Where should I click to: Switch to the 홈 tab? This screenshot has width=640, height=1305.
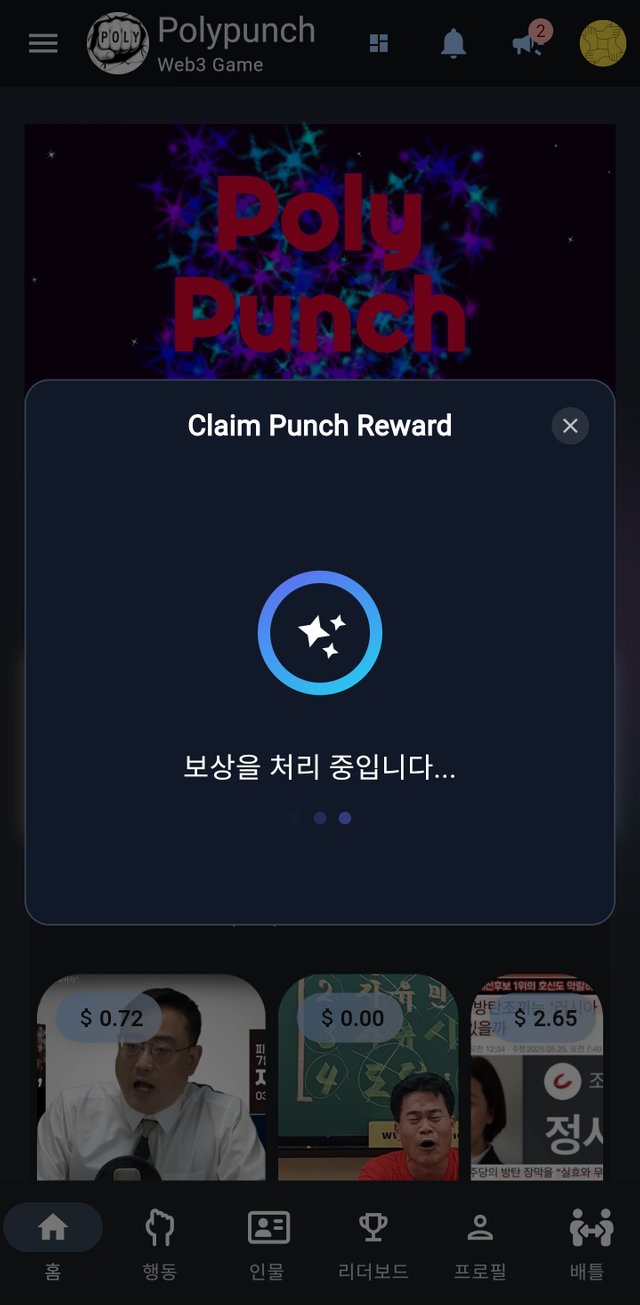53,1241
